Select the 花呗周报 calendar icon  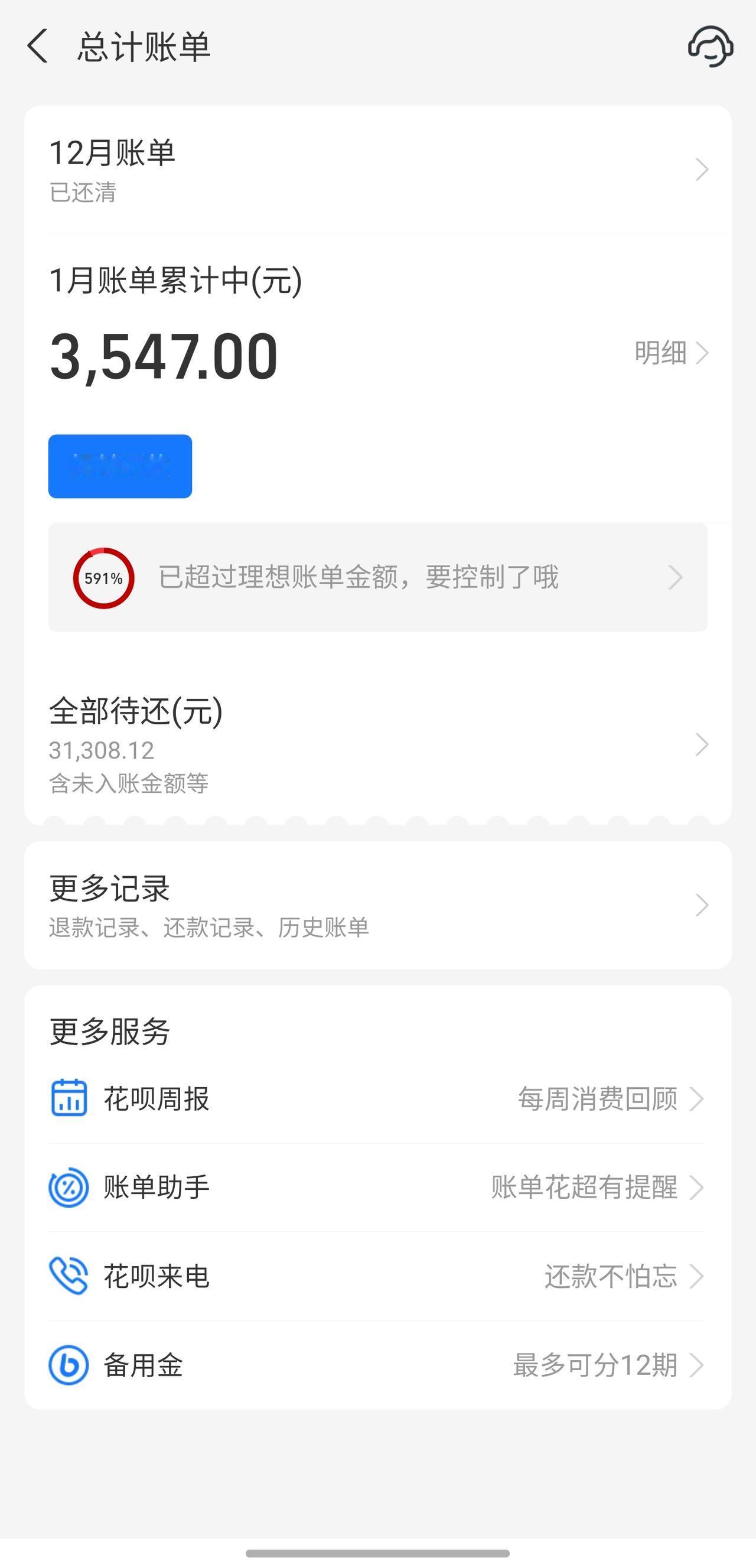pyautogui.click(x=69, y=1099)
